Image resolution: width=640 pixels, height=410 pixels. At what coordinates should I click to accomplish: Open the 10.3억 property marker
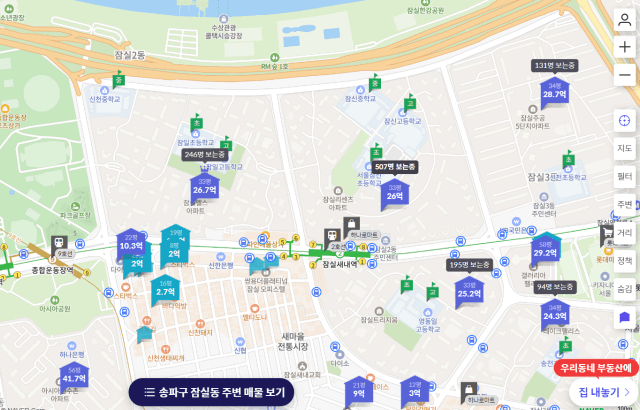131,244
